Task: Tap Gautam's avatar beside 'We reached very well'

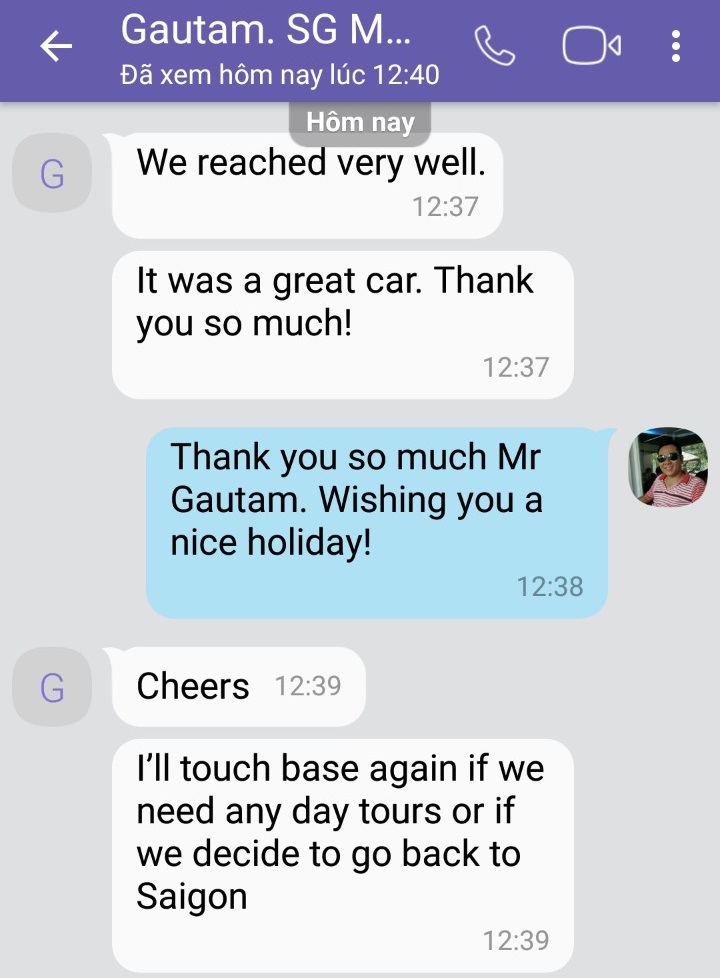Action: click(x=52, y=175)
